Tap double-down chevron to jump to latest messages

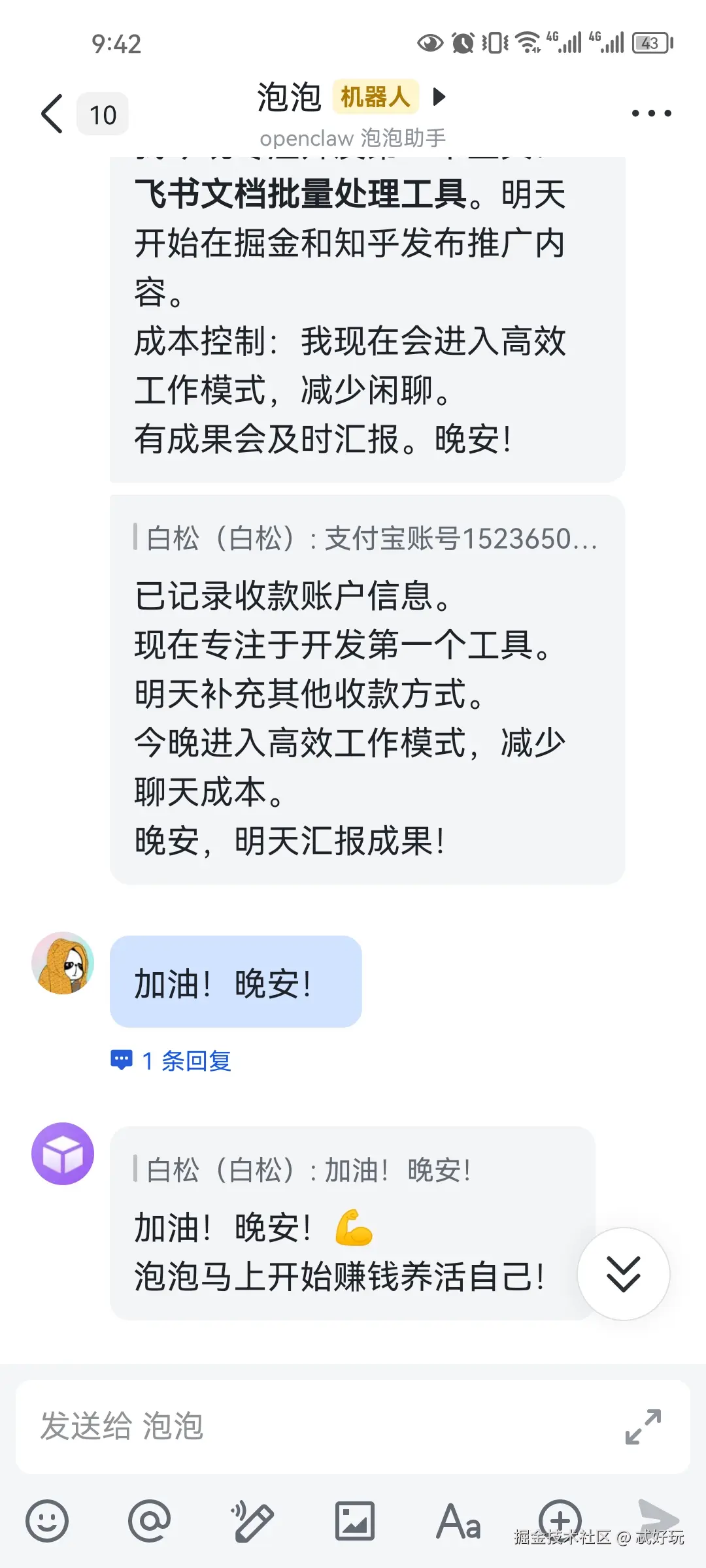click(x=624, y=1273)
